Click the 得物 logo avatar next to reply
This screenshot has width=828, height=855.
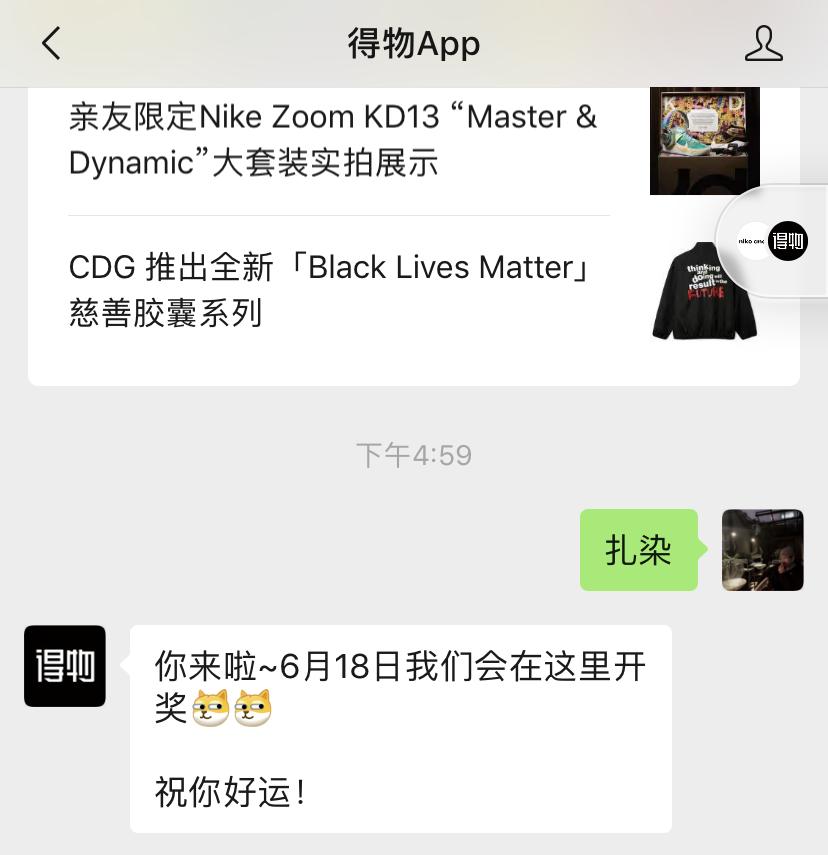64,665
